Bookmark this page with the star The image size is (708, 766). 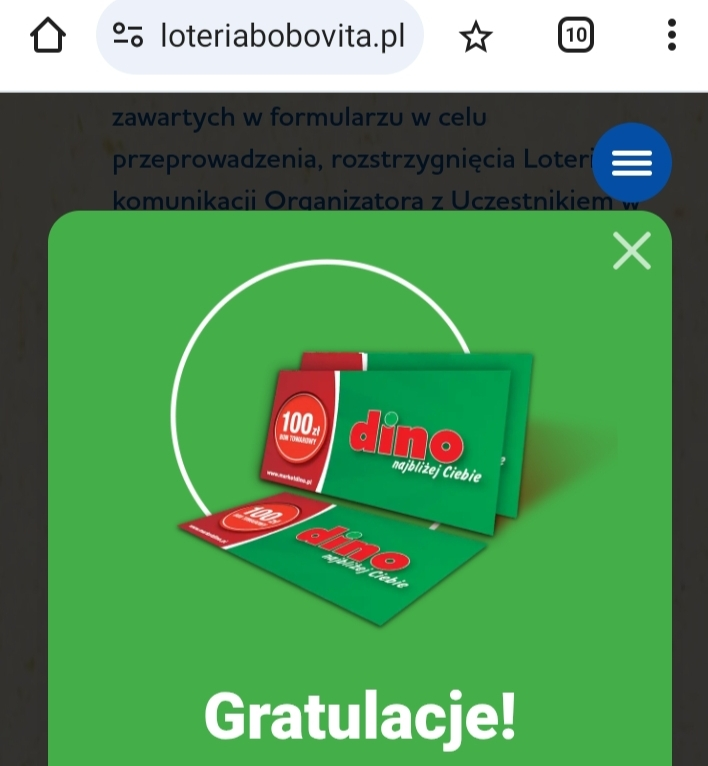pos(476,38)
